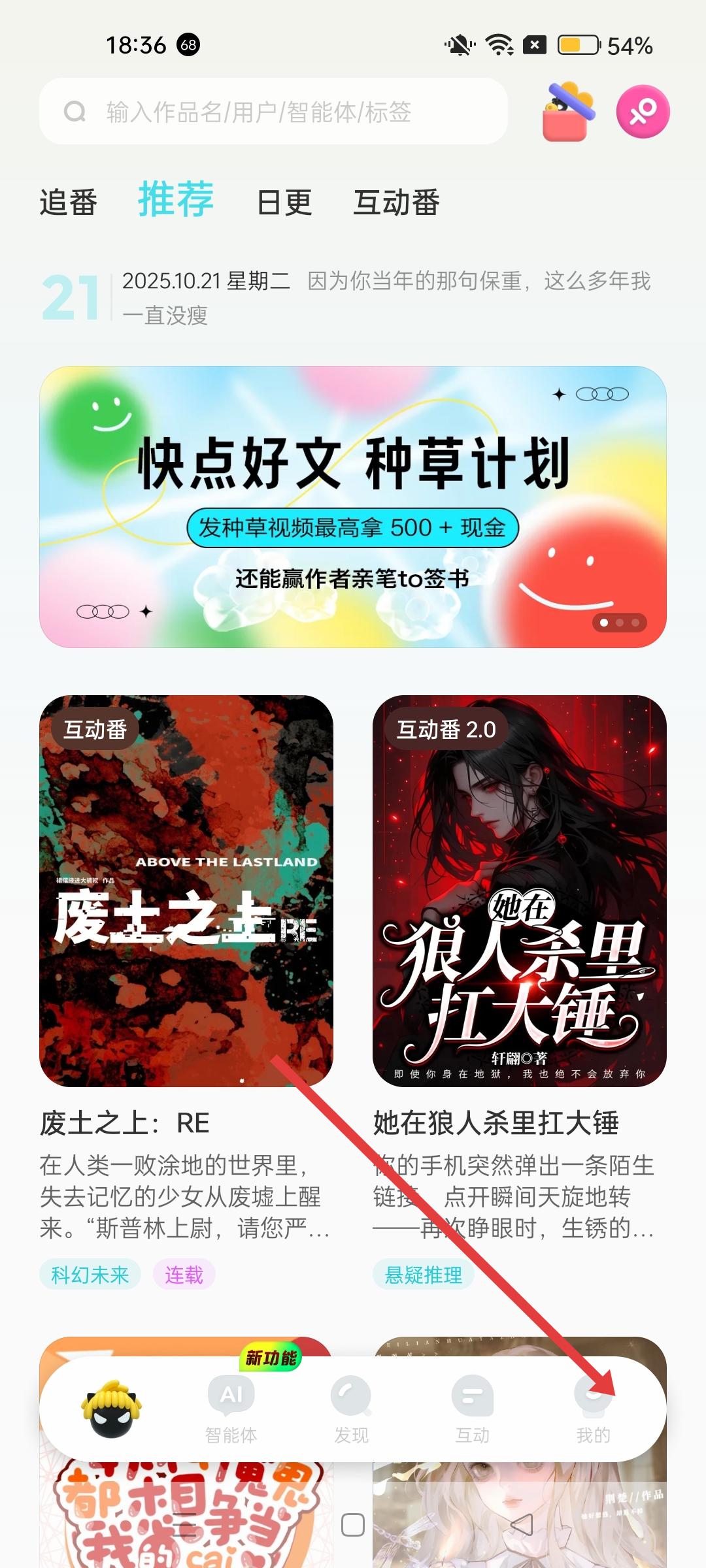This screenshot has width=706, height=1568.
Task: Open the daily quote for 2025.10.21
Action: click(386, 298)
